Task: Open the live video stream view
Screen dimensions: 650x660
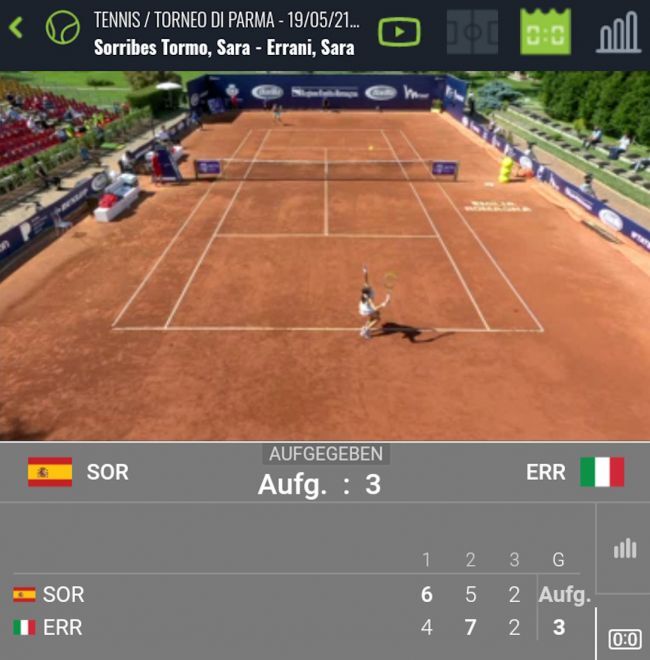Action: click(x=399, y=32)
